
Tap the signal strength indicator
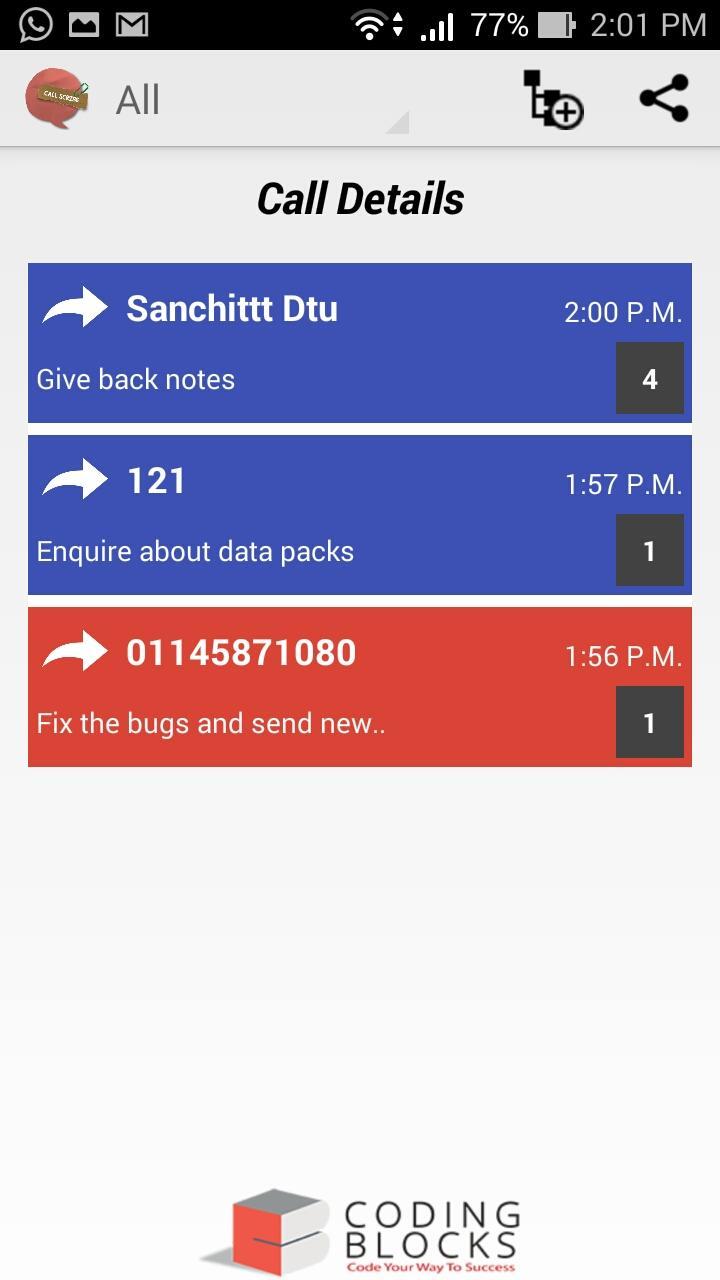click(x=437, y=23)
